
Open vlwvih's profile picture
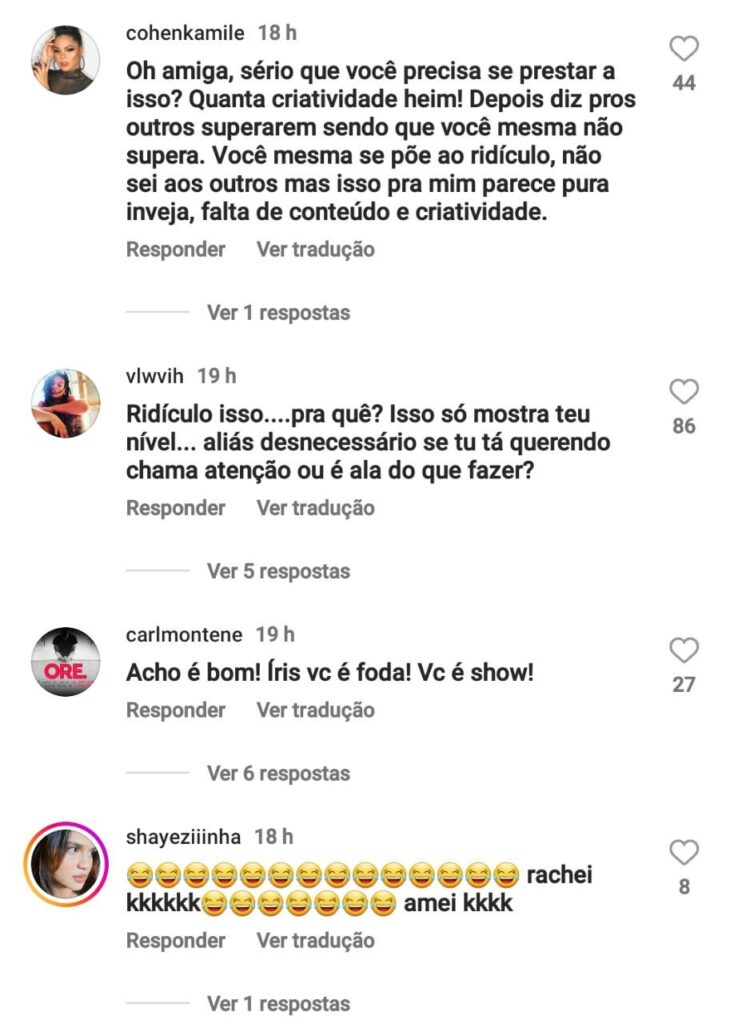tap(66, 402)
